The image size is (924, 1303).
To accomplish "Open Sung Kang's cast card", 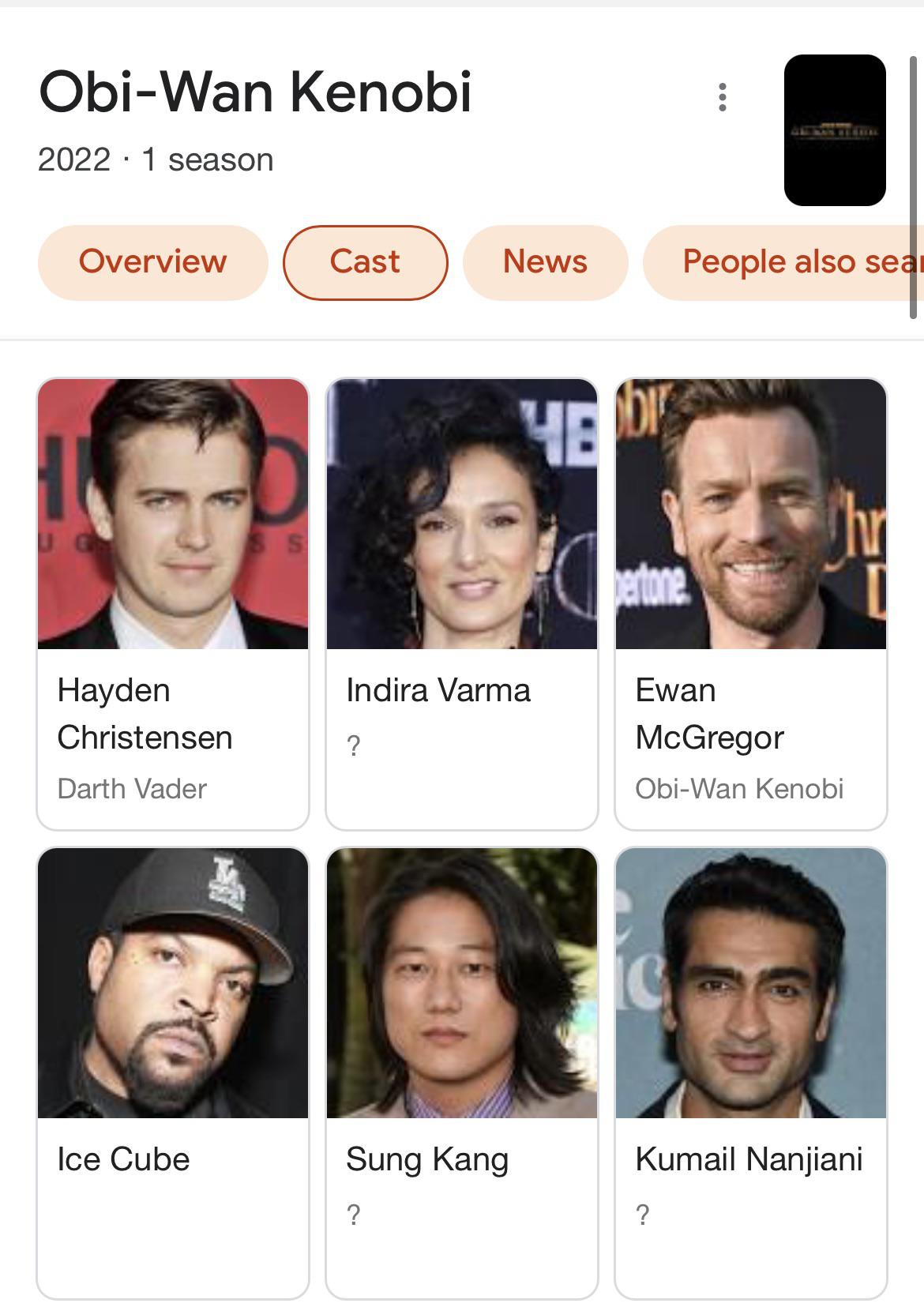I will (x=462, y=1072).
